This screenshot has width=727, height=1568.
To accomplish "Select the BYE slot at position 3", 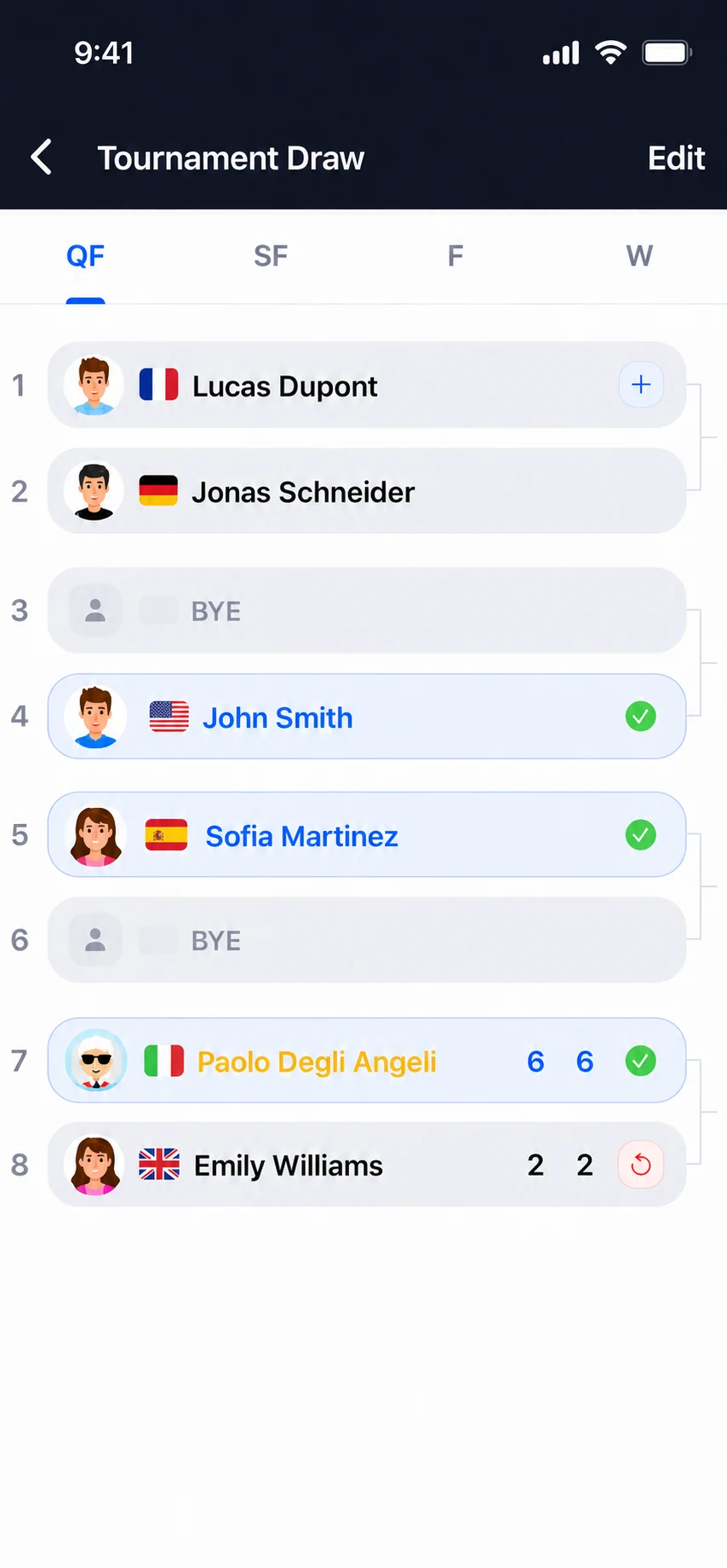I will (367, 610).
